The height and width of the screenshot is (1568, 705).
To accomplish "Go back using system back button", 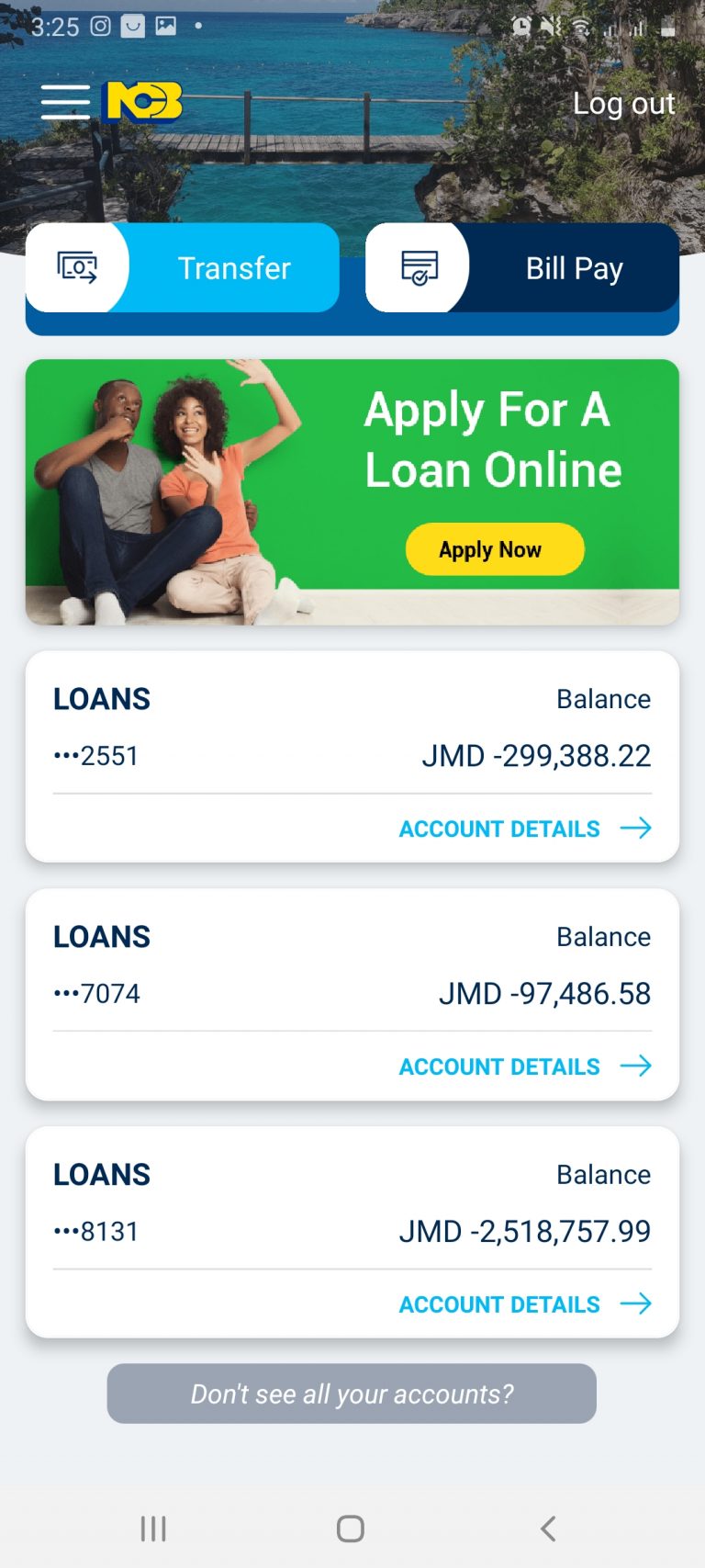I will [548, 1529].
